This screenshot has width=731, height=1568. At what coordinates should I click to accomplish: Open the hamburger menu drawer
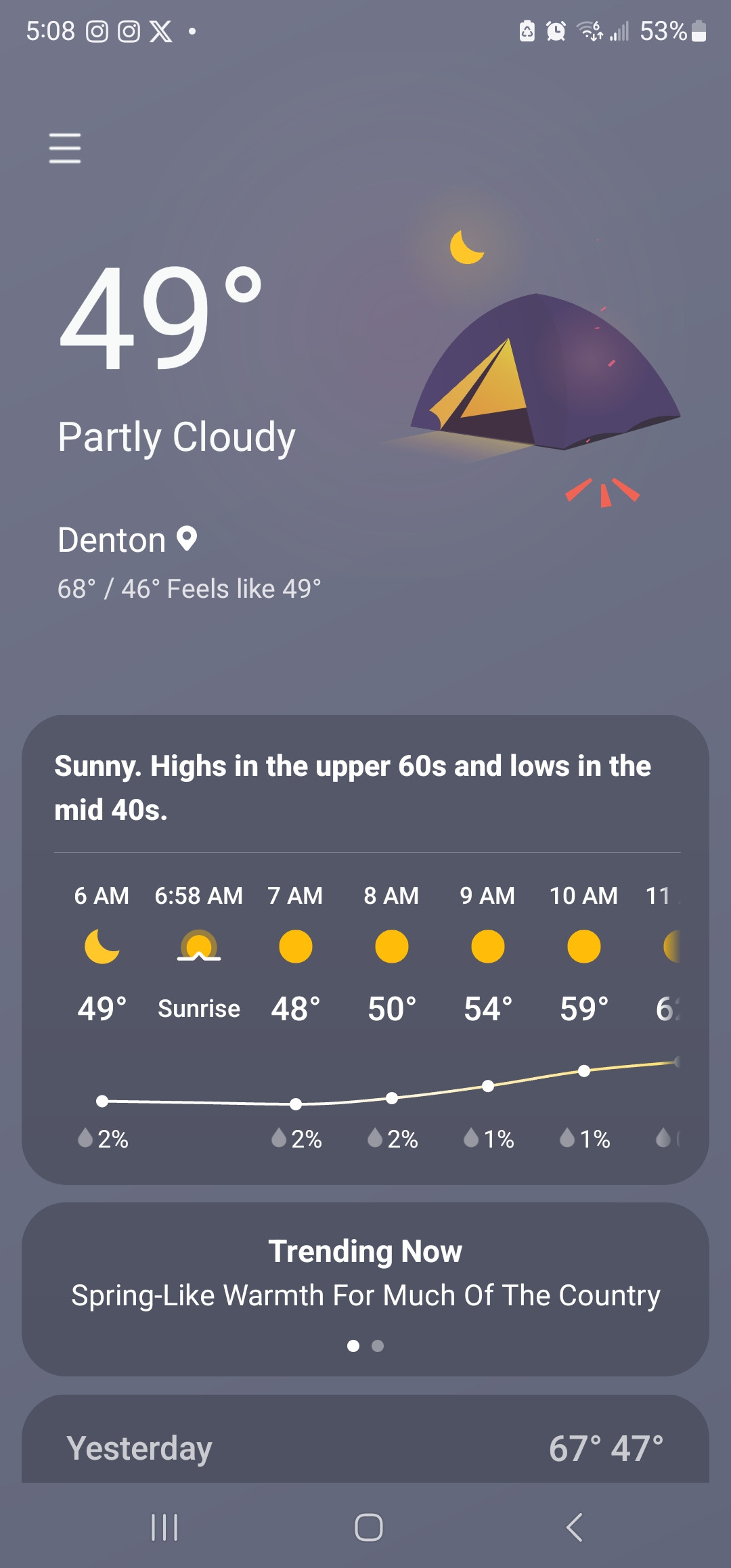click(x=65, y=148)
